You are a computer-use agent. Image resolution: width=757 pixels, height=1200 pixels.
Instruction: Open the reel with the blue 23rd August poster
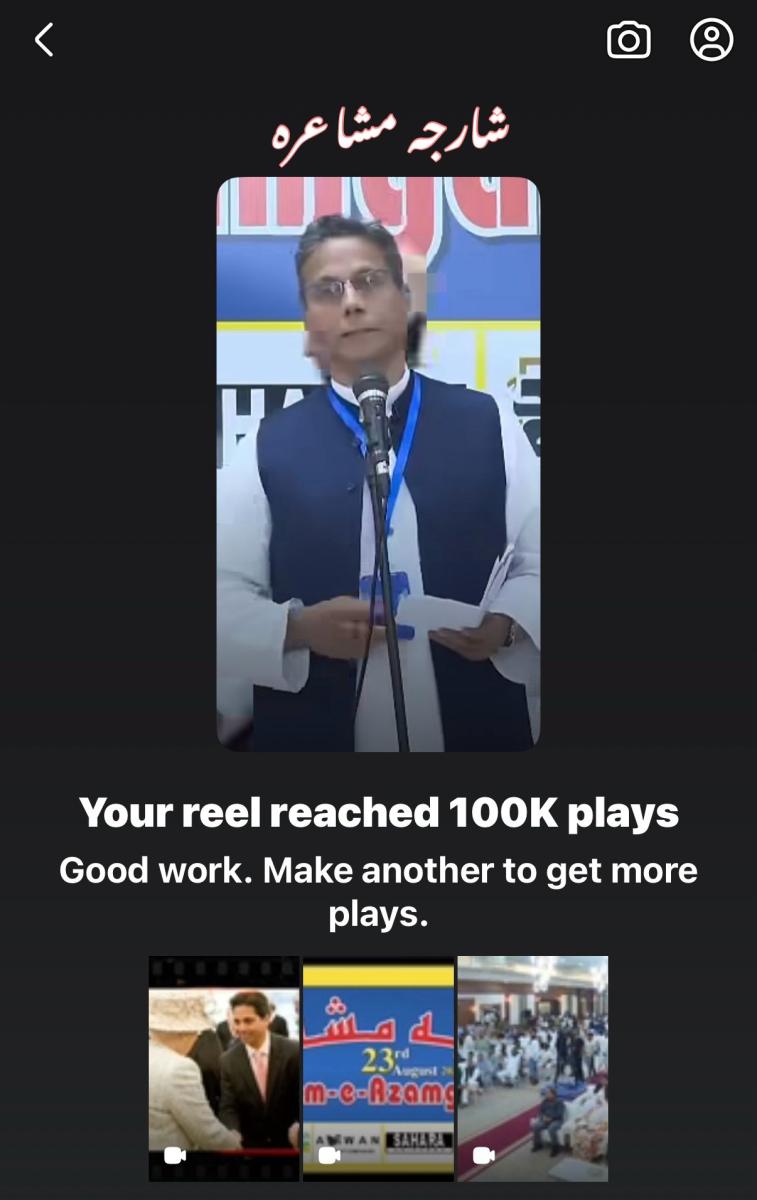click(379, 1068)
